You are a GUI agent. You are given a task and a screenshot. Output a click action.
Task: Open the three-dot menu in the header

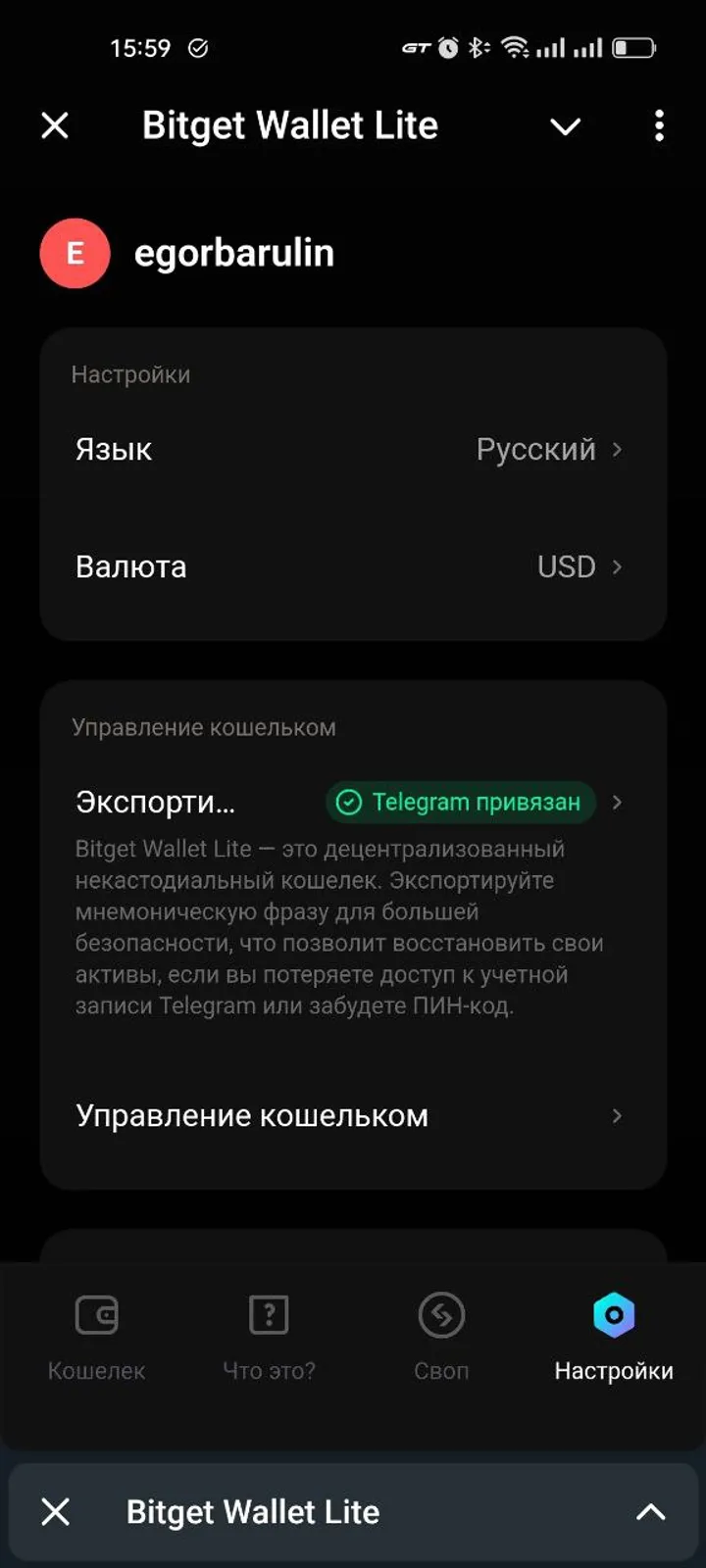click(659, 125)
